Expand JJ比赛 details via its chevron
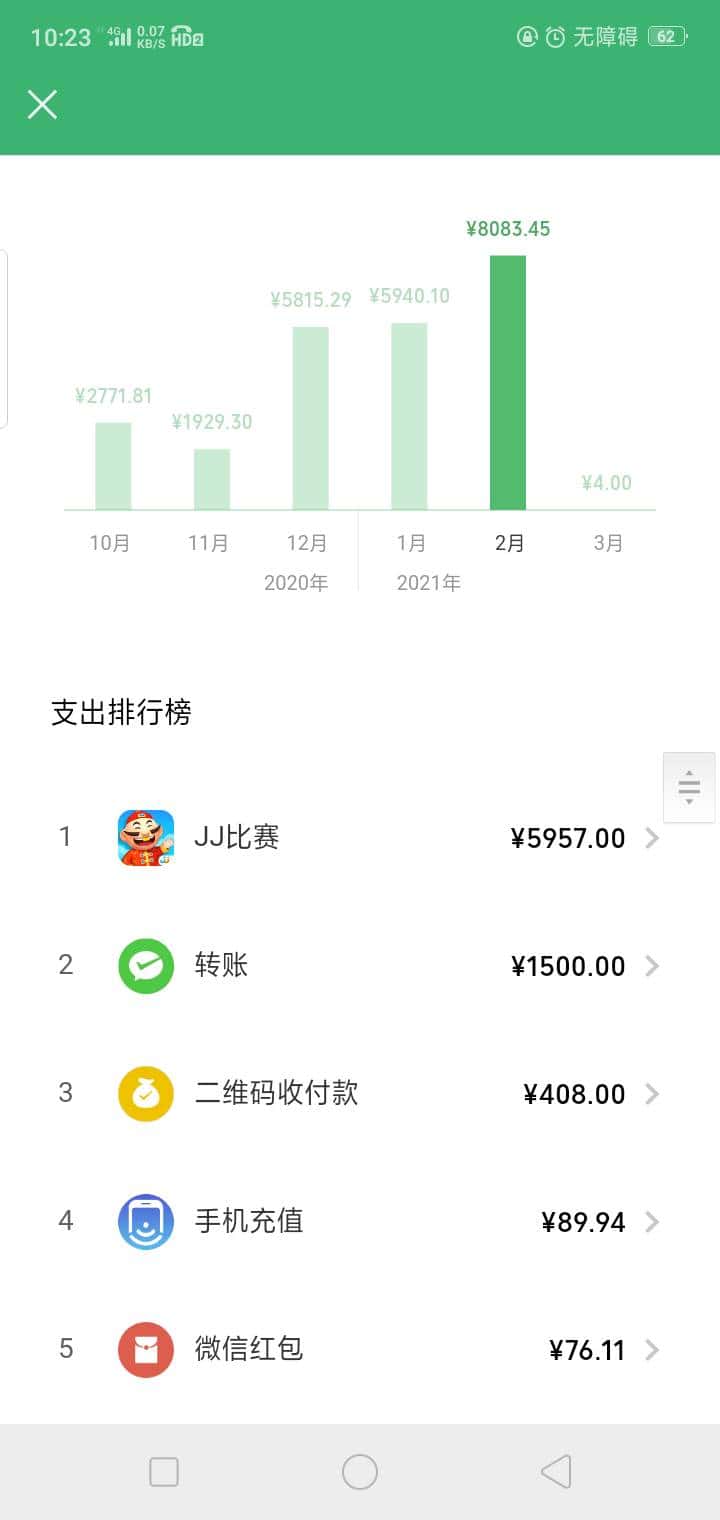This screenshot has height=1520, width=720. pyautogui.click(x=653, y=838)
